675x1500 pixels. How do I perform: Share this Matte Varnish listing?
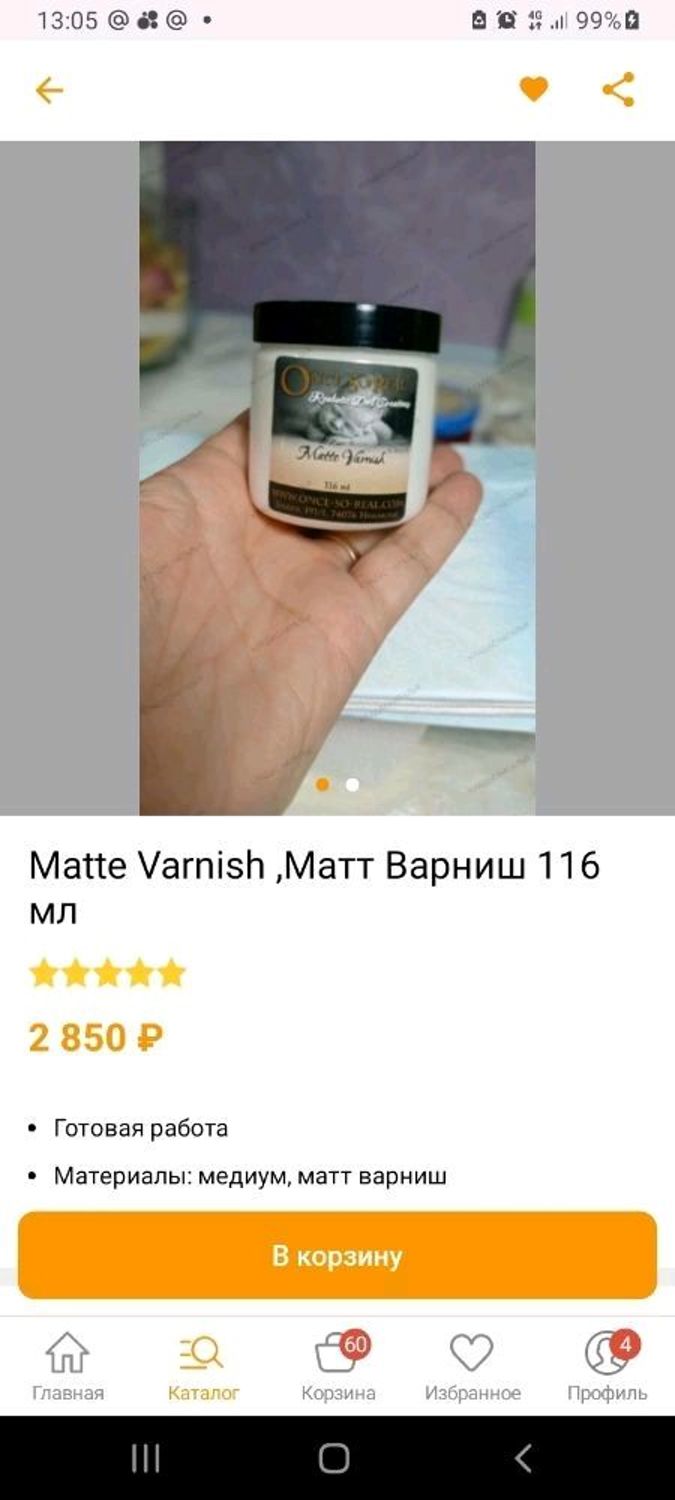coord(618,90)
